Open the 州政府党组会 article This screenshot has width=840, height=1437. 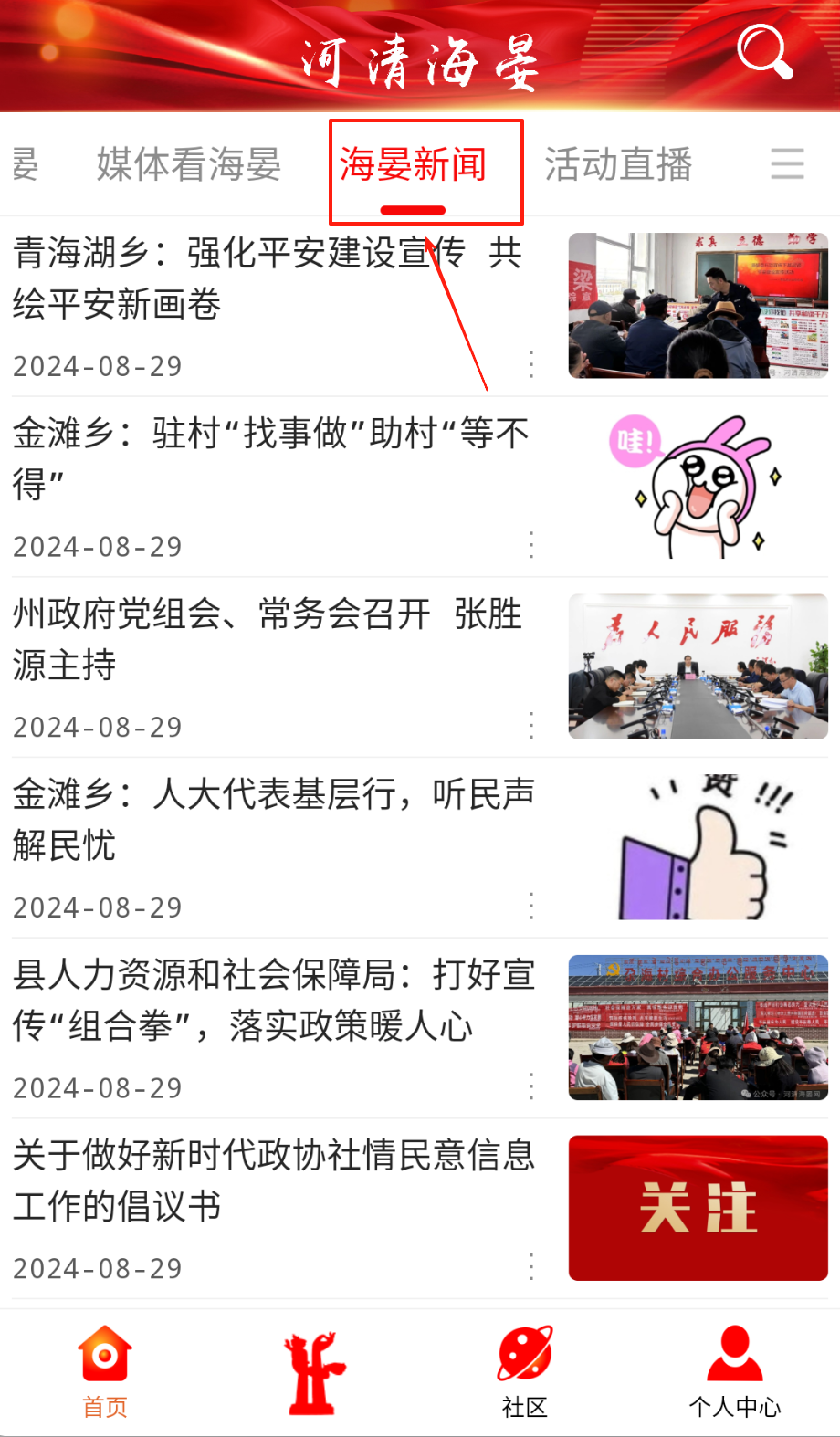[x=267, y=639]
